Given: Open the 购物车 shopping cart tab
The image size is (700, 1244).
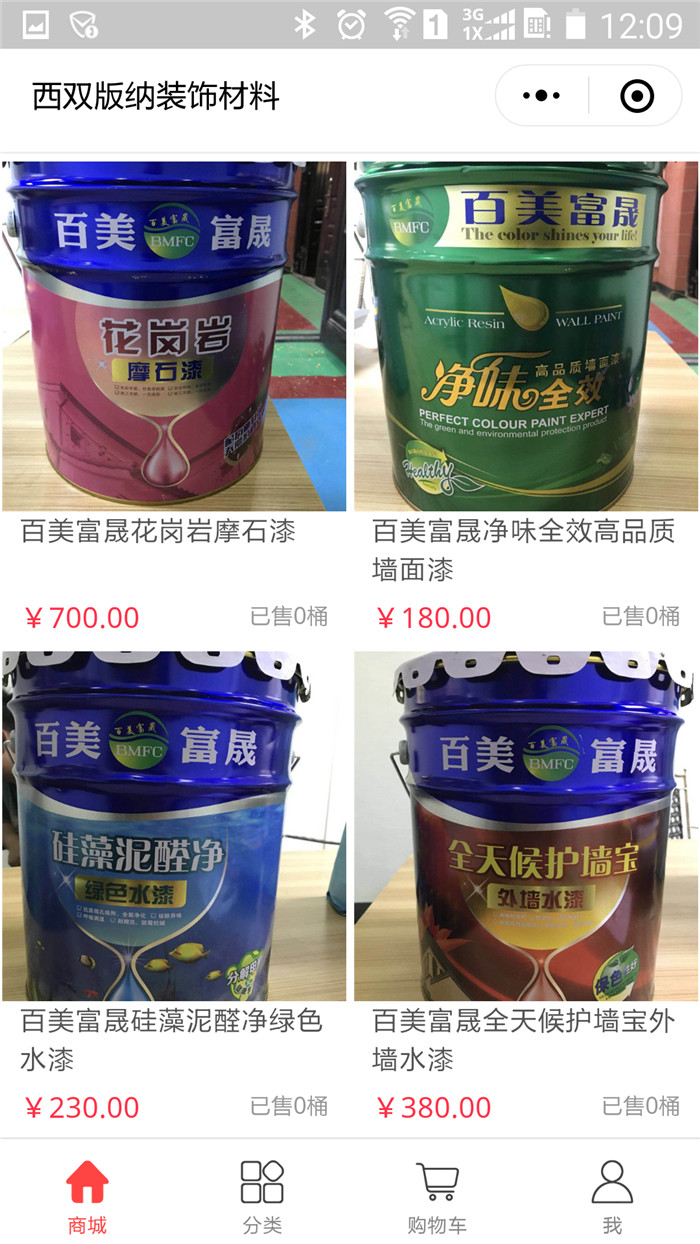Looking at the screenshot, I should pyautogui.click(x=437, y=1196).
